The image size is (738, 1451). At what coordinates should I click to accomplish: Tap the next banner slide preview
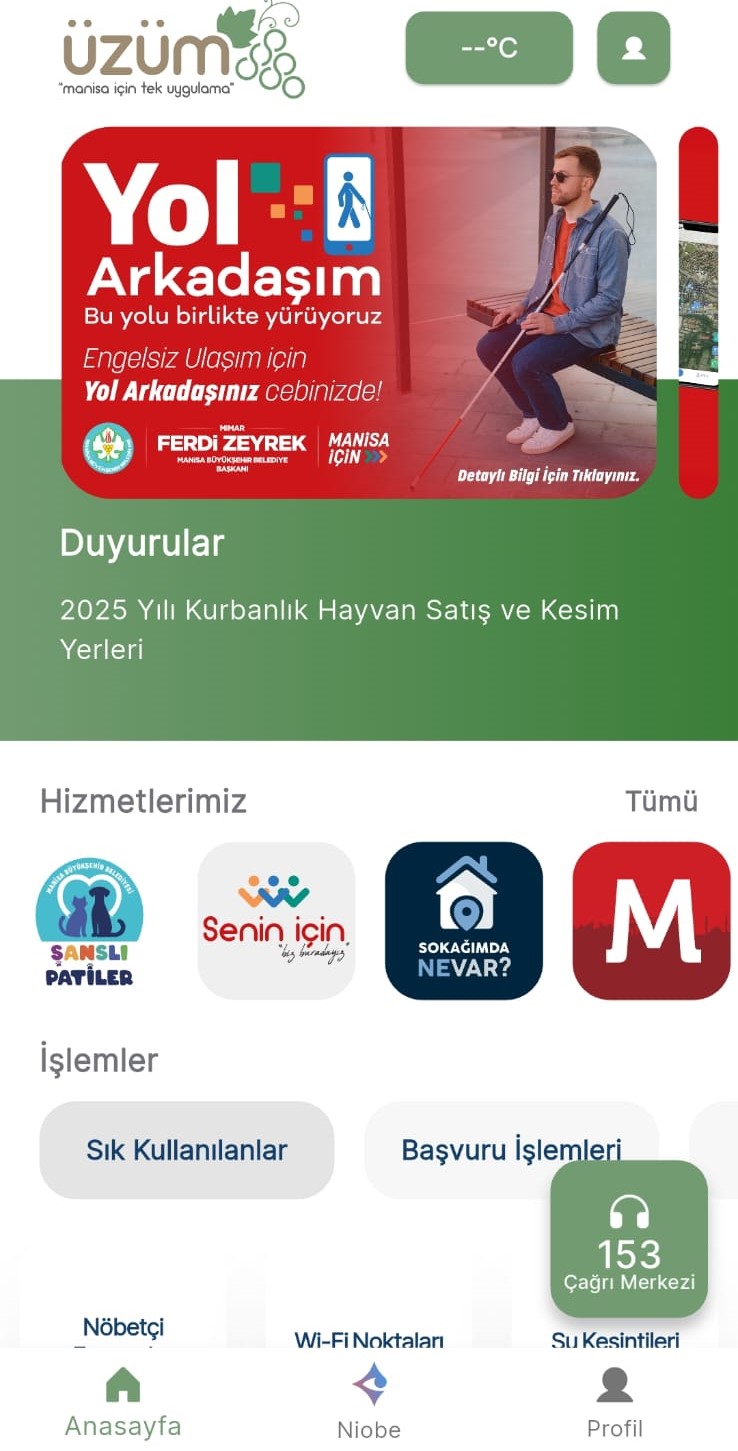[700, 310]
